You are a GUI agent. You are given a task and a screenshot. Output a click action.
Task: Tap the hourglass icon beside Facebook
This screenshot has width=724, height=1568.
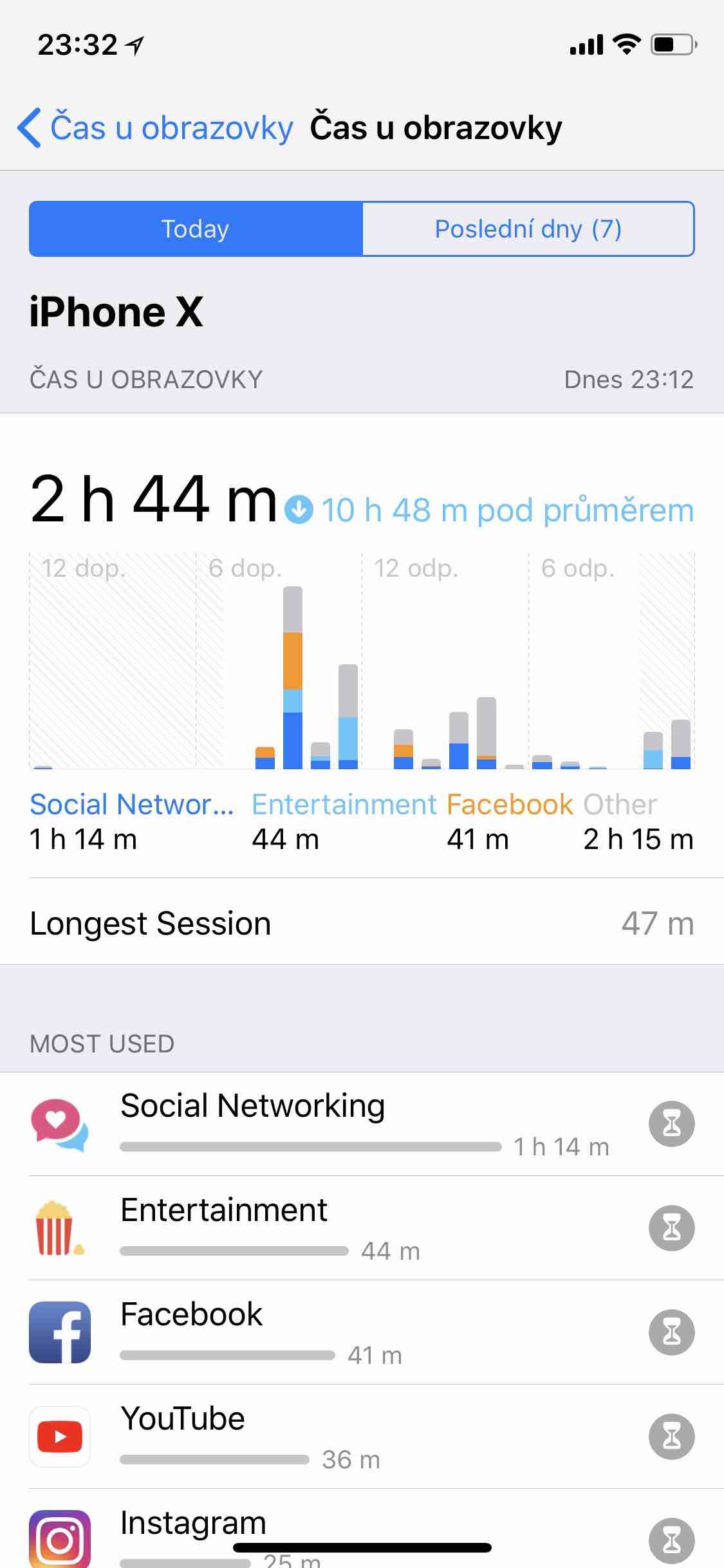pos(671,1332)
